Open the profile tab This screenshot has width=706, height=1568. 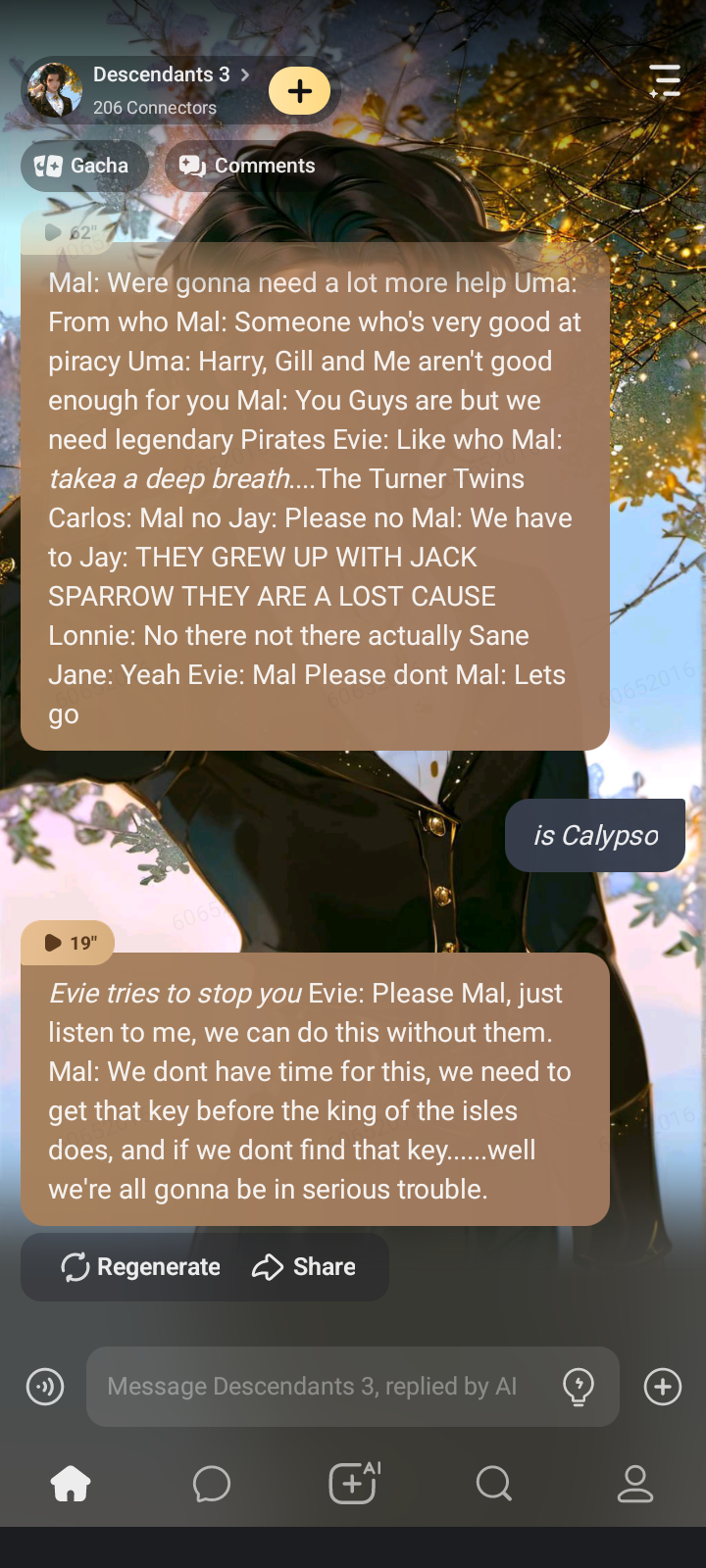[x=635, y=1484]
